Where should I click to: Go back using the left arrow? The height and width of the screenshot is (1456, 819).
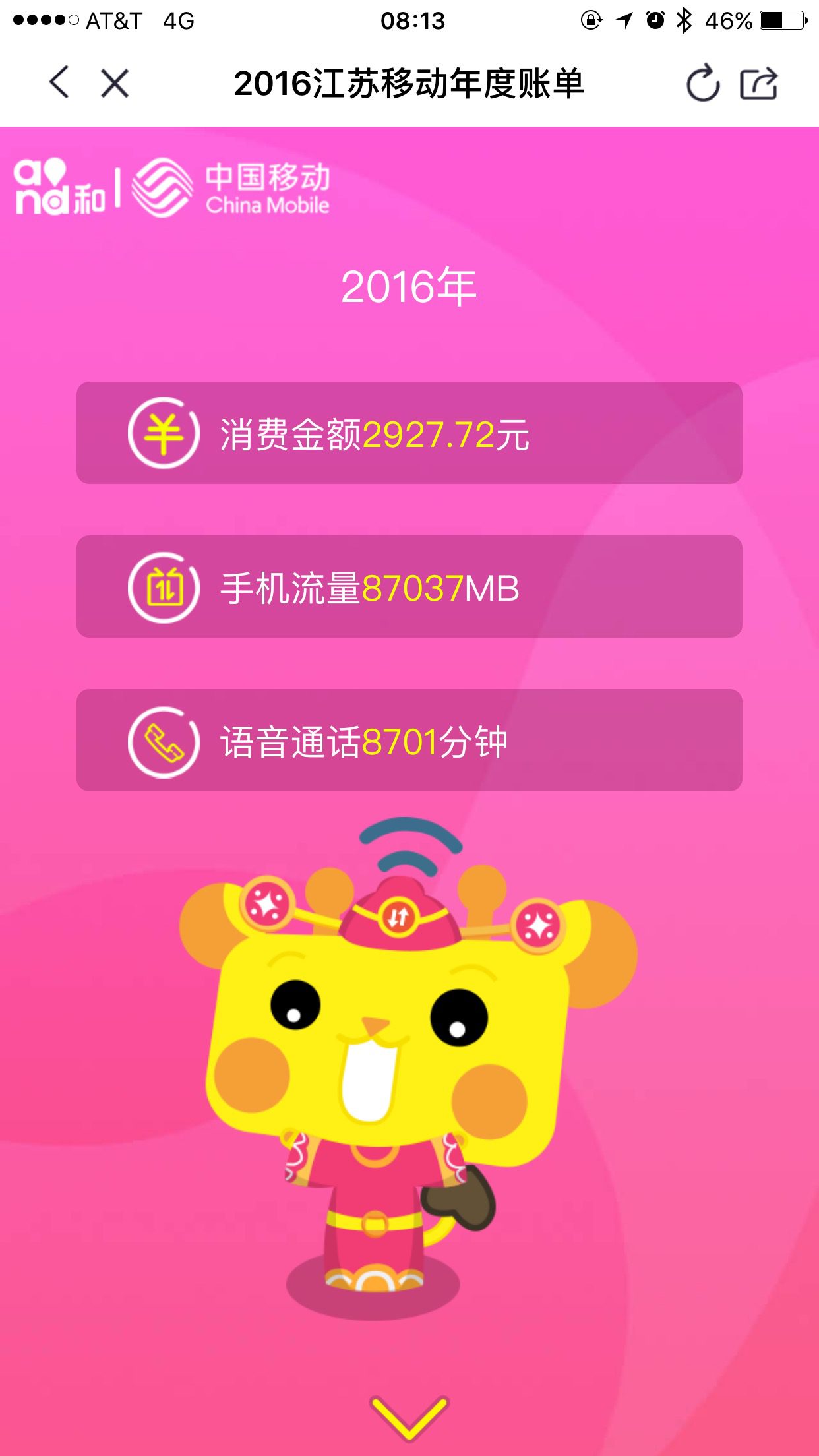59,83
